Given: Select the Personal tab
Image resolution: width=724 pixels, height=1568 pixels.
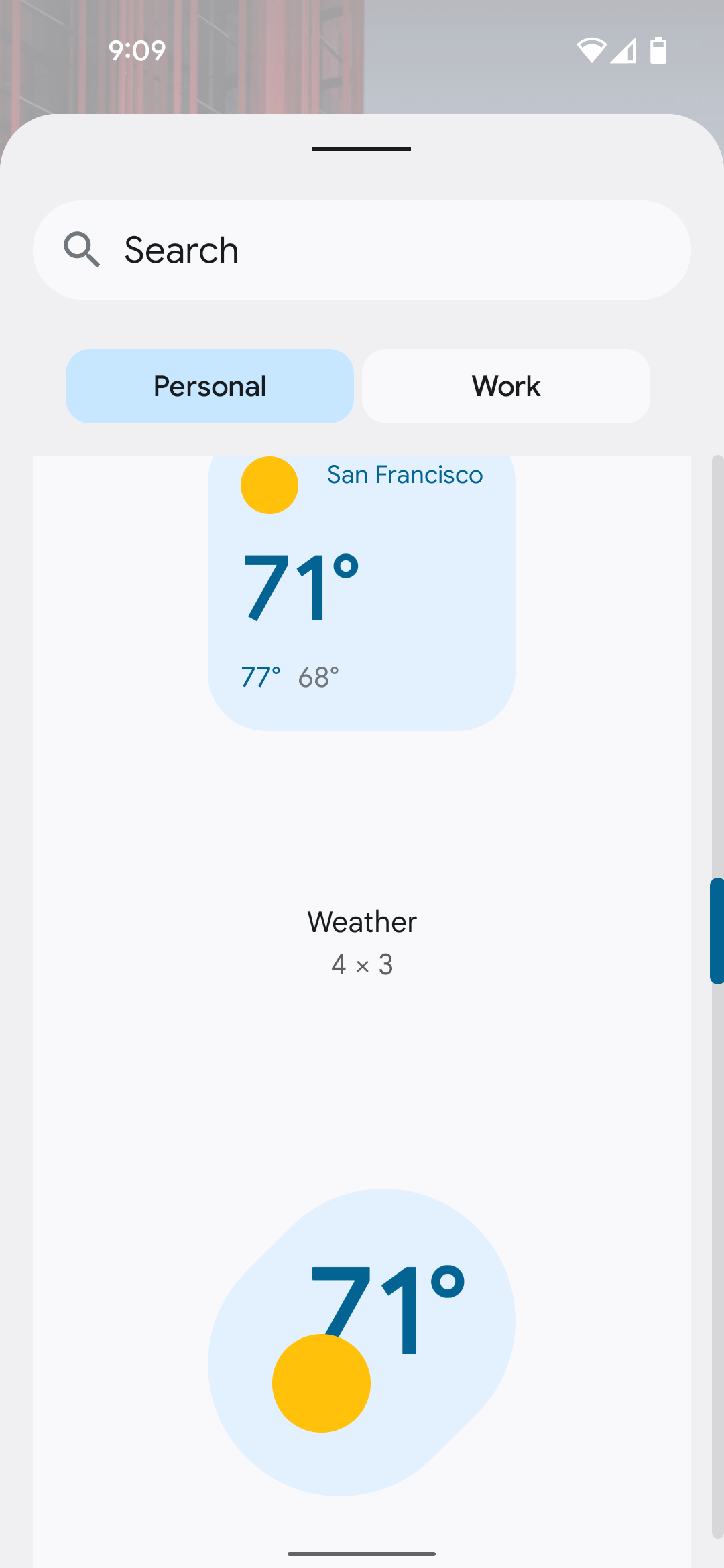Looking at the screenshot, I should tap(210, 386).
